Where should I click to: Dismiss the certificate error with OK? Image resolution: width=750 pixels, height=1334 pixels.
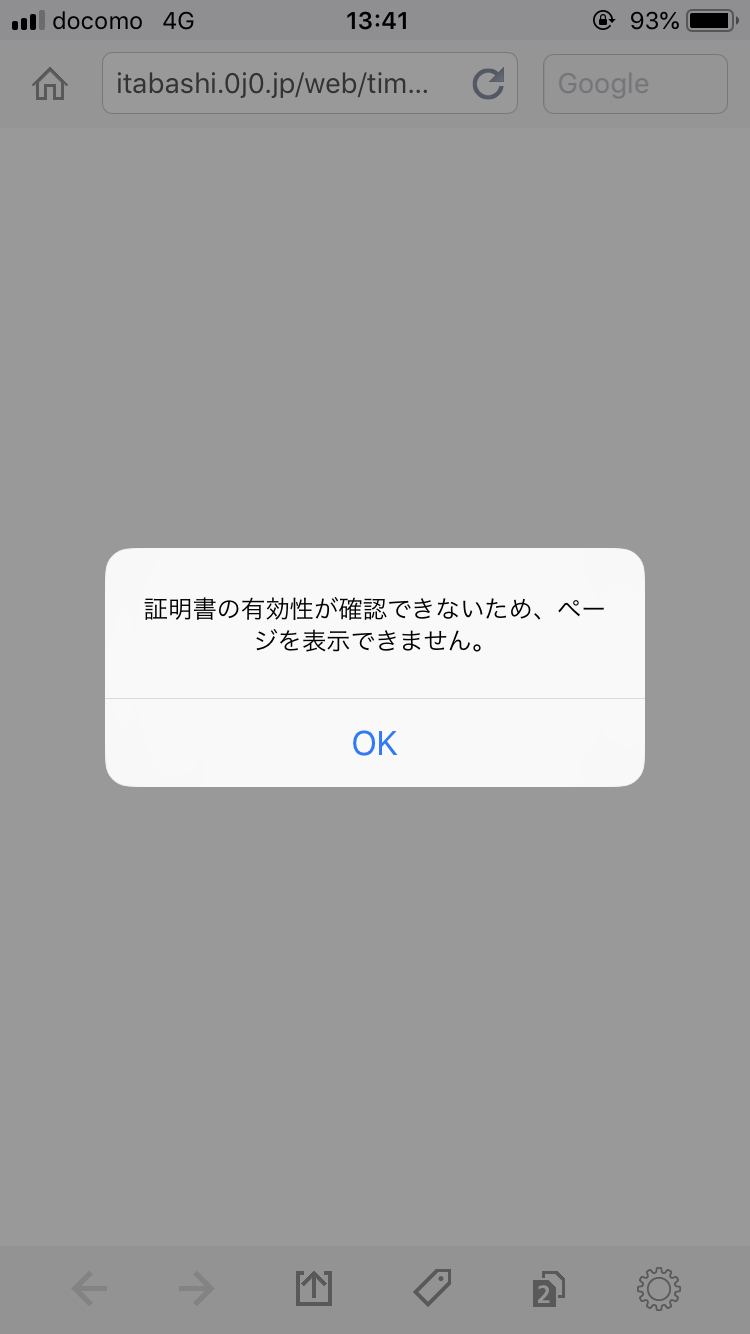point(375,743)
